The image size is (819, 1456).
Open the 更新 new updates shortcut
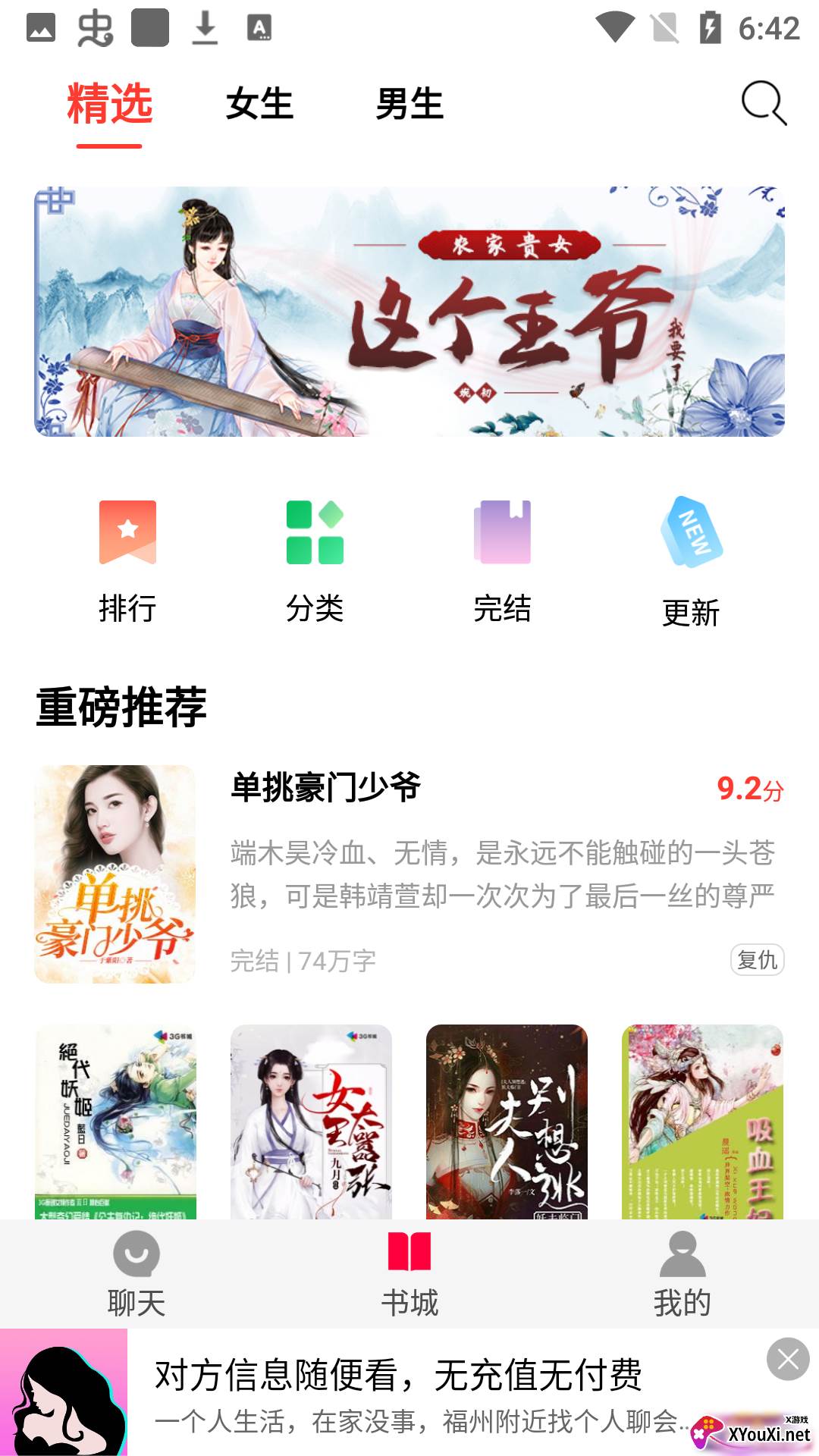click(x=691, y=562)
